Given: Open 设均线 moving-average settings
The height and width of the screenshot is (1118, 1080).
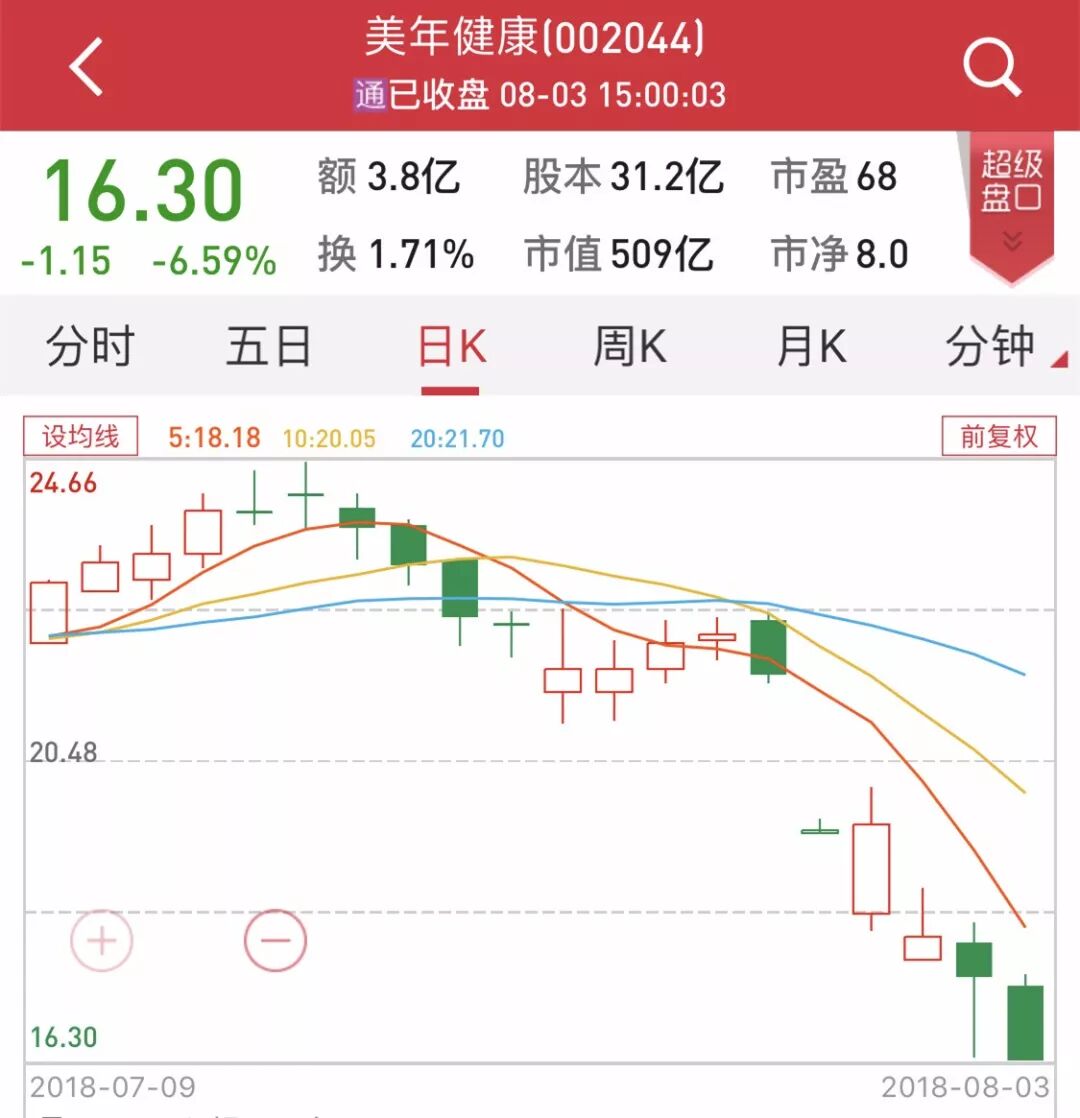Looking at the screenshot, I should 80,436.
